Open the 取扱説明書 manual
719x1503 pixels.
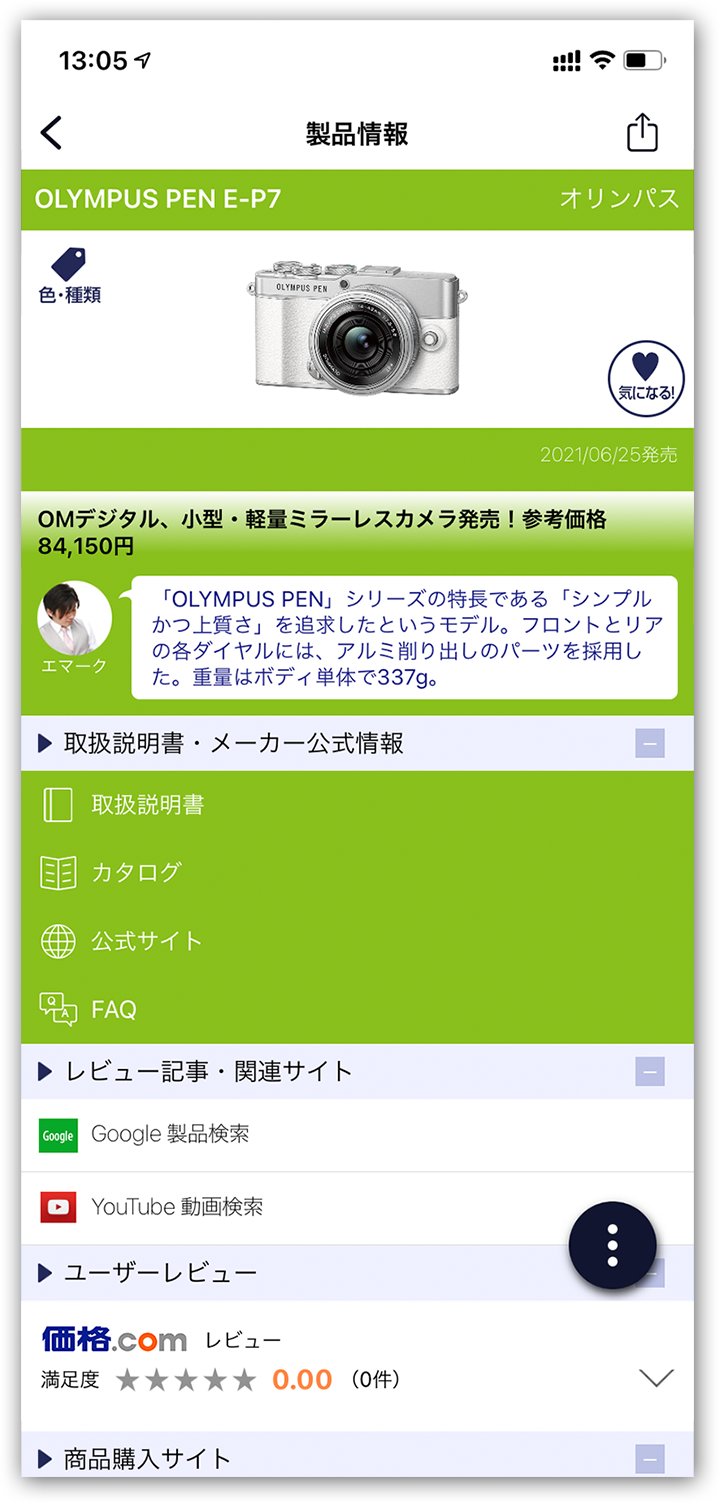click(x=147, y=805)
